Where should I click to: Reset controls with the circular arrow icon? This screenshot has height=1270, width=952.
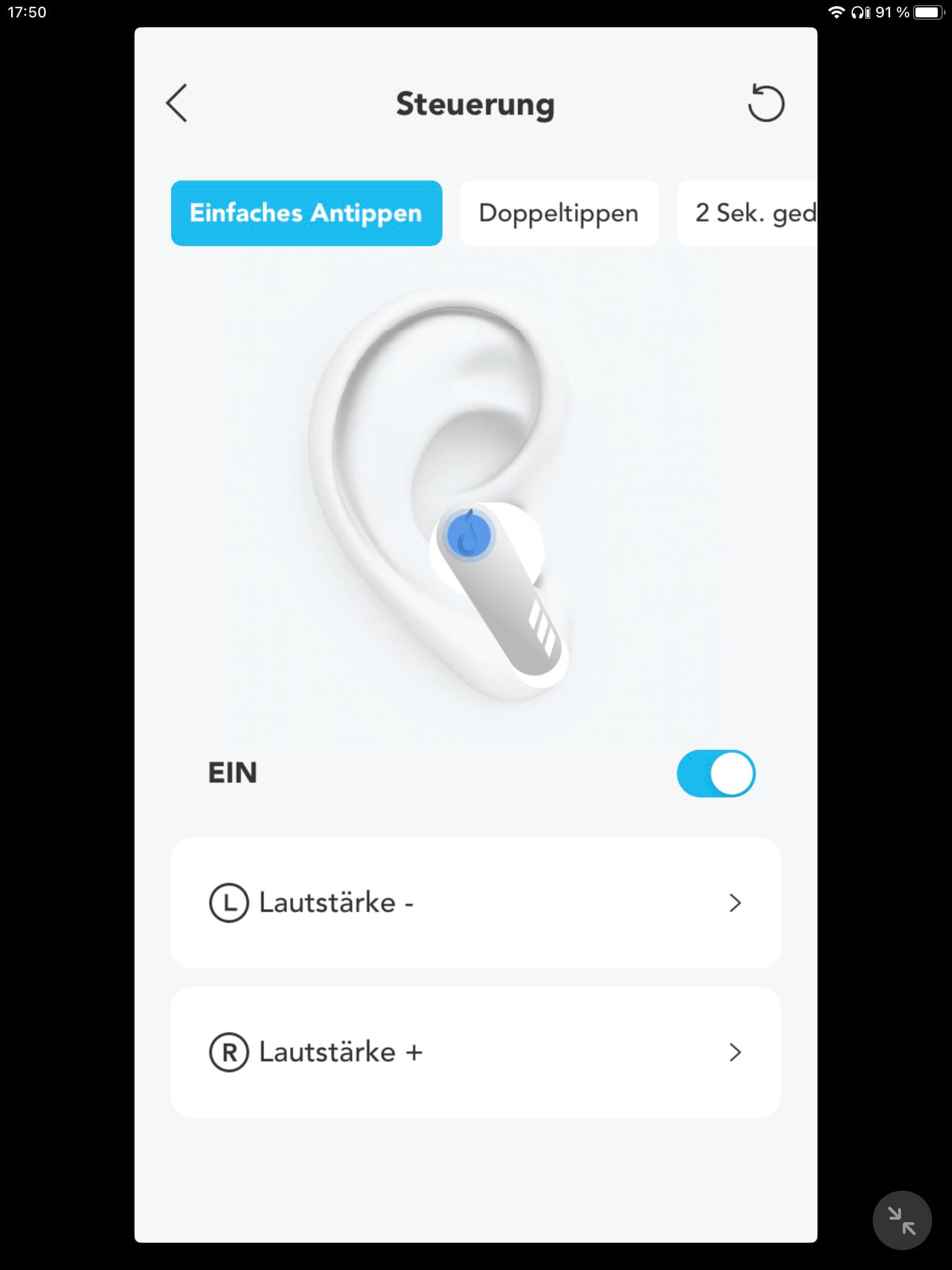click(766, 103)
